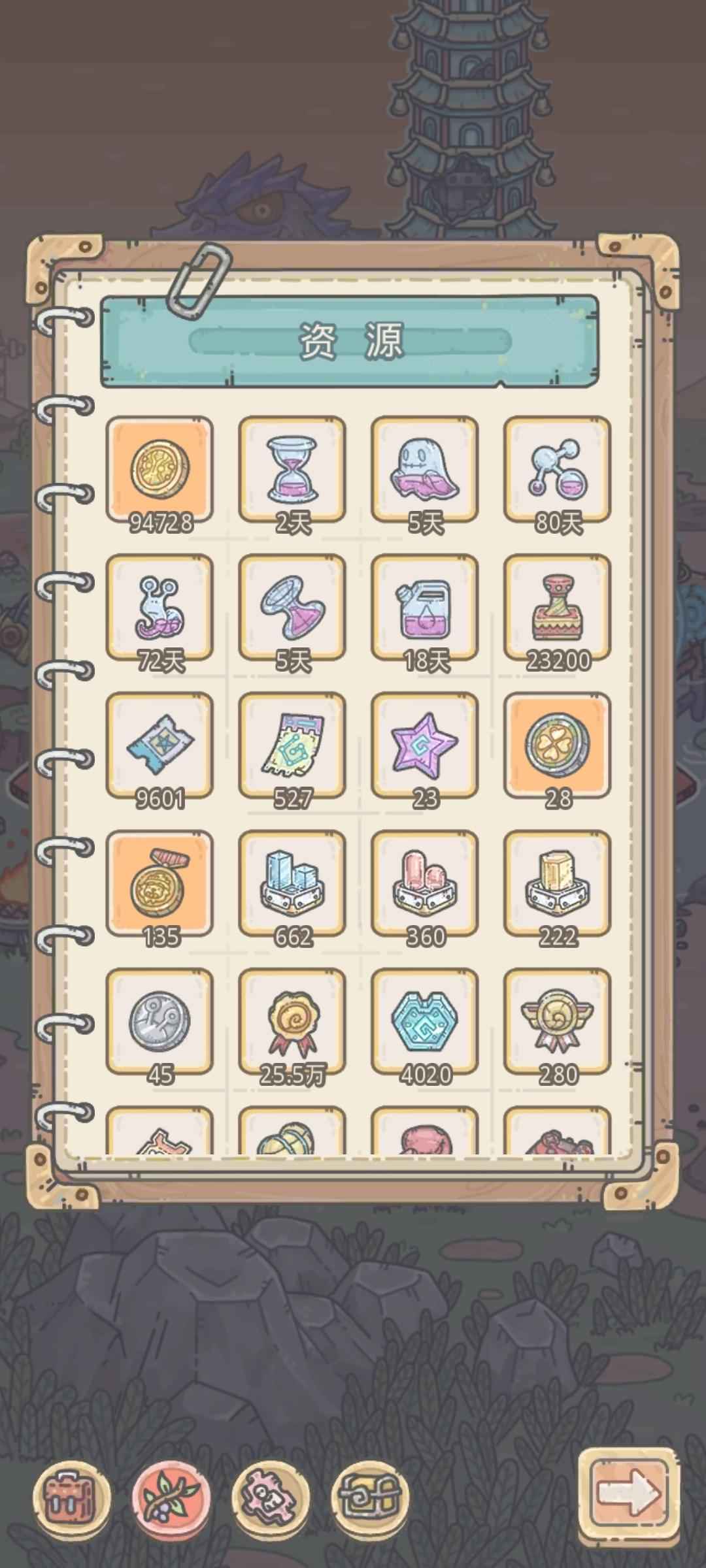Open the silver coin resource showing 45
This screenshot has height=1568, width=706.
pos(160,1022)
